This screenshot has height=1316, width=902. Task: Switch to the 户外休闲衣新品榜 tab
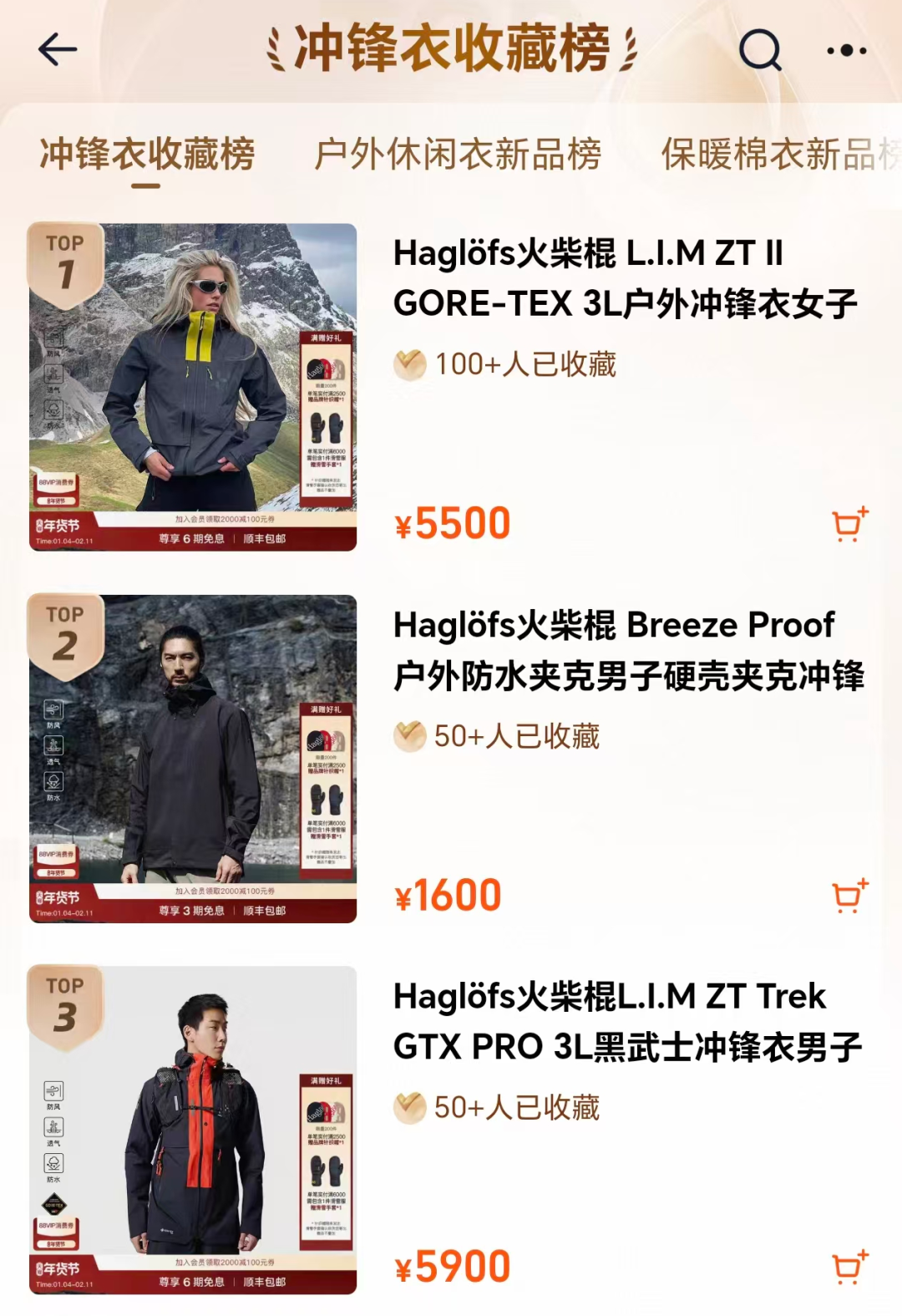458,157
